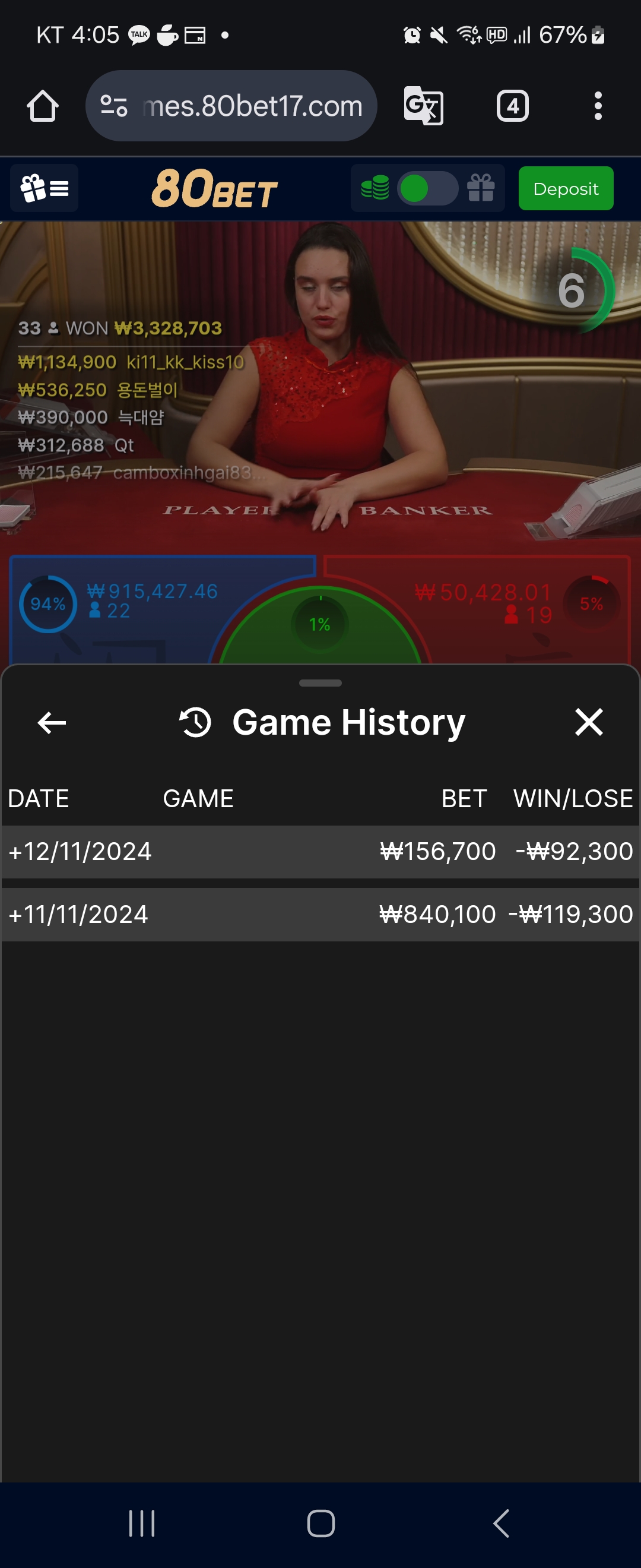641x1568 pixels.
Task: Open recent apps from navigation bar
Action: coord(142,1523)
